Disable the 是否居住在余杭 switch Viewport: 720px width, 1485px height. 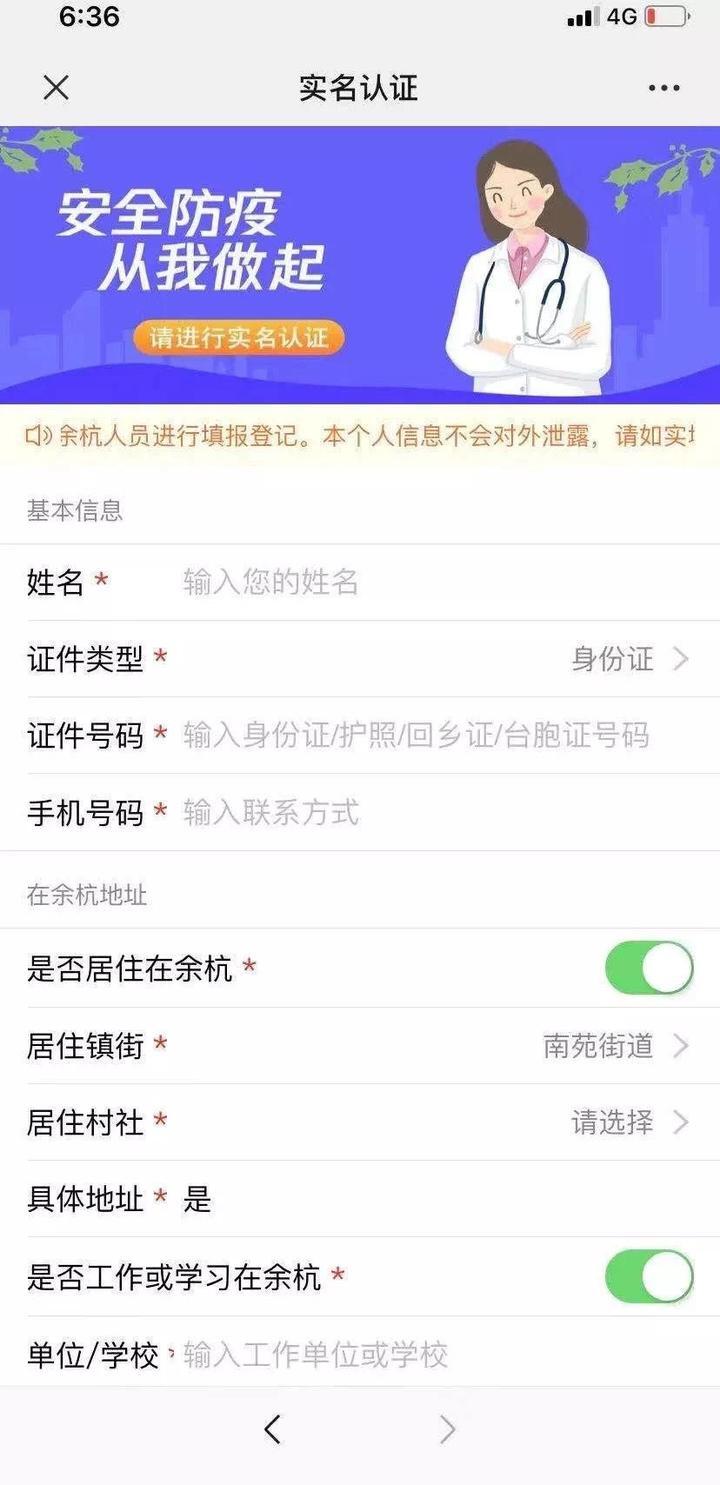pos(649,967)
